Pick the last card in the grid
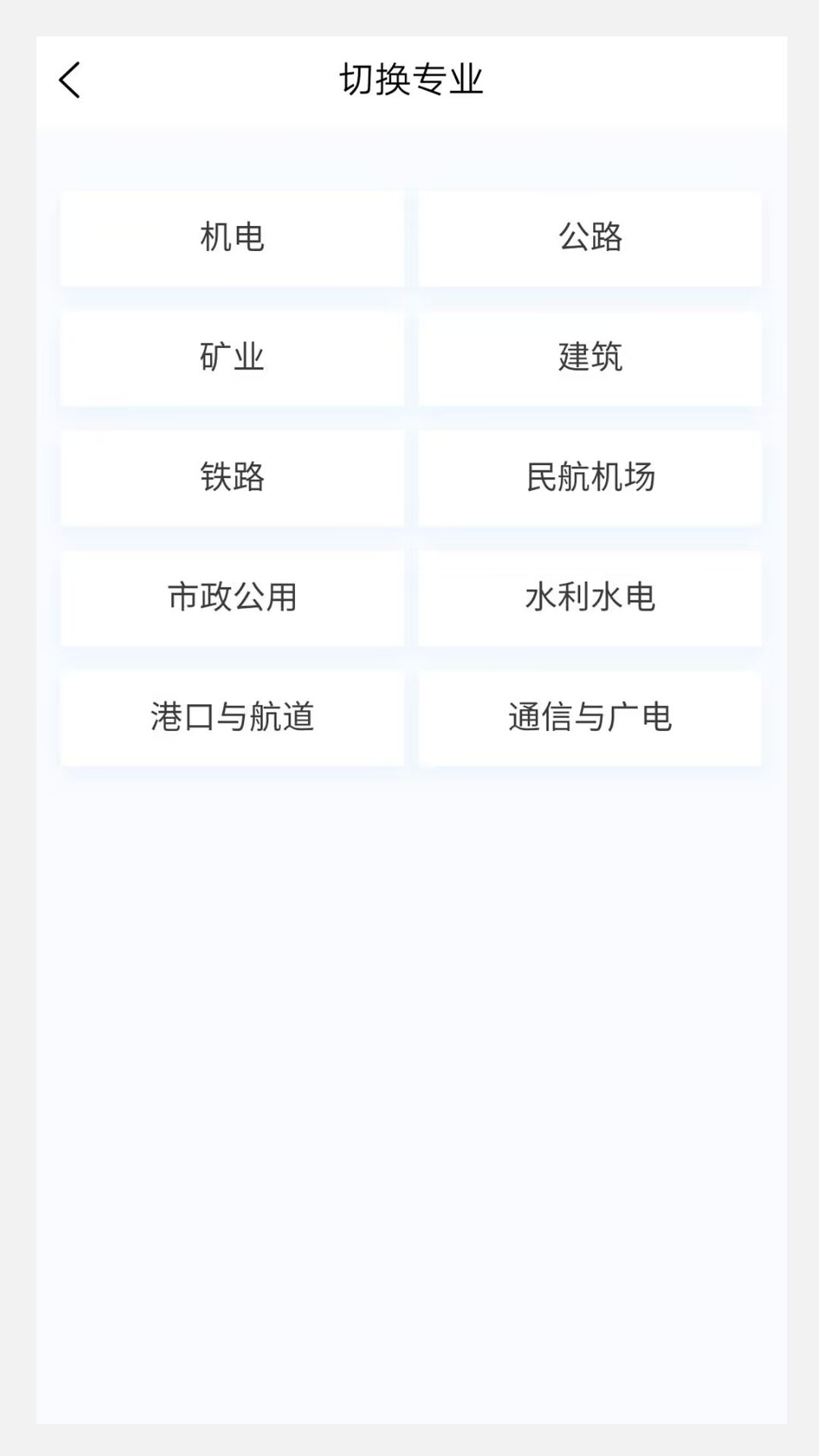The height and width of the screenshot is (1456, 819). click(589, 718)
